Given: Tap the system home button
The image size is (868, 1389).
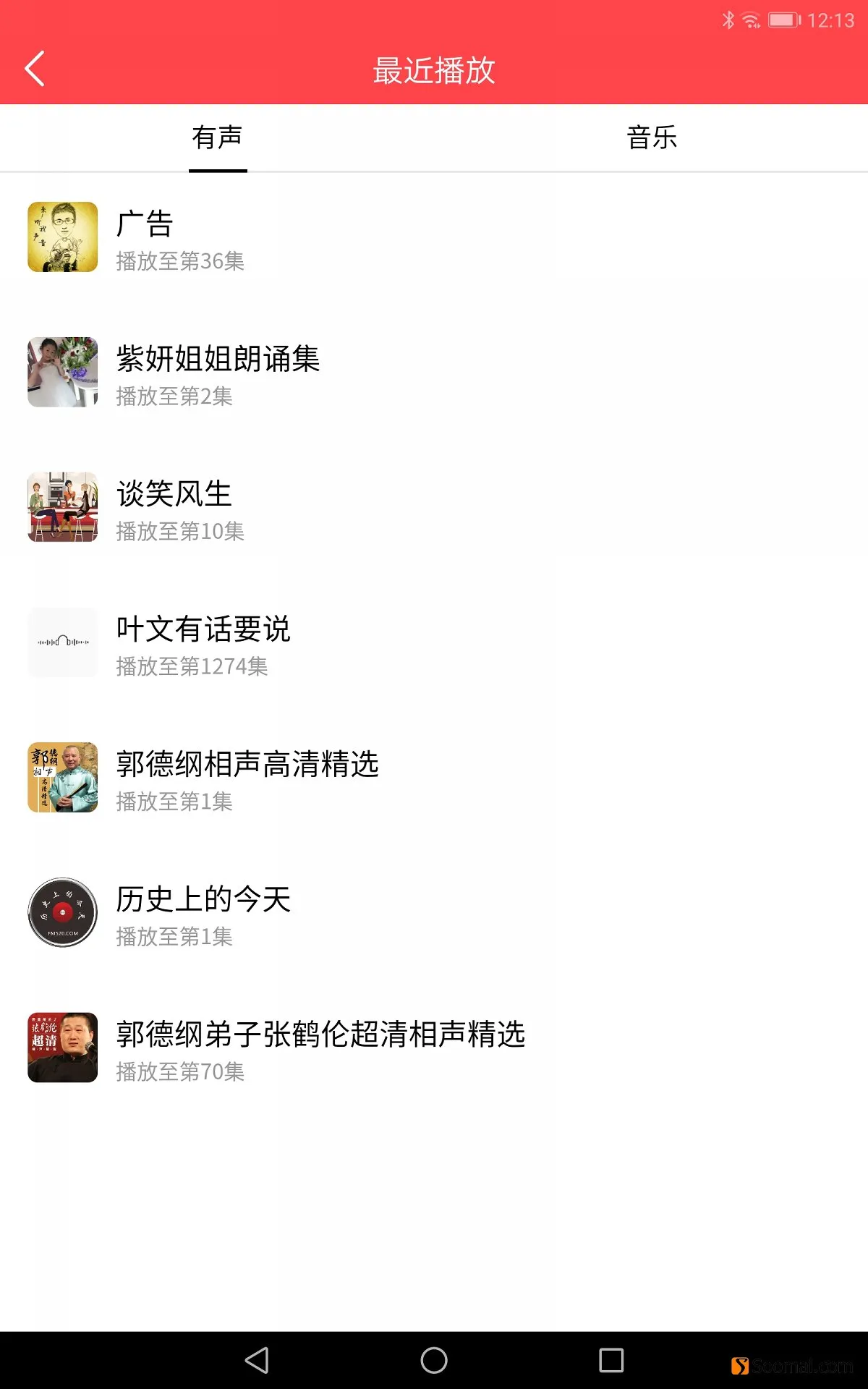Looking at the screenshot, I should (x=434, y=1360).
